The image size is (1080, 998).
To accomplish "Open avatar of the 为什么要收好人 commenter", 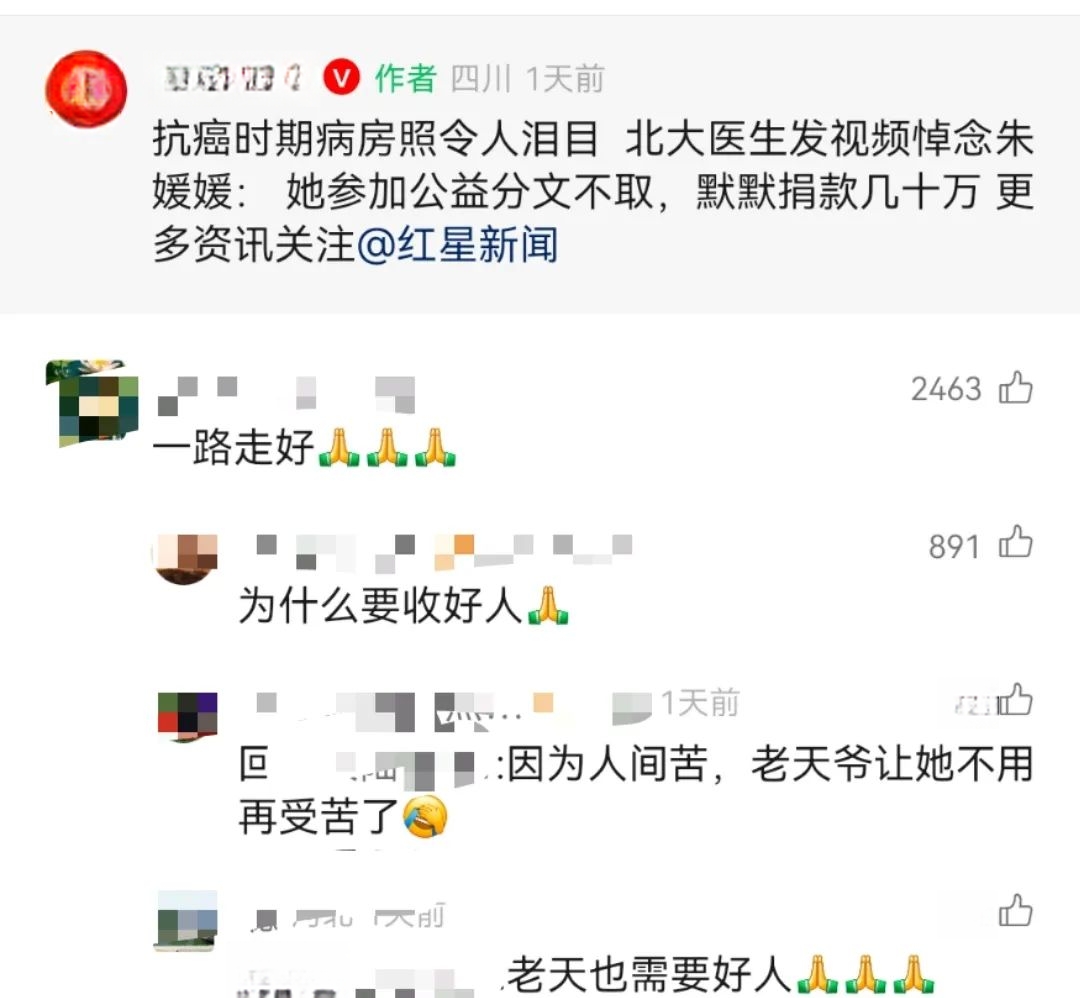I will pos(185,558).
